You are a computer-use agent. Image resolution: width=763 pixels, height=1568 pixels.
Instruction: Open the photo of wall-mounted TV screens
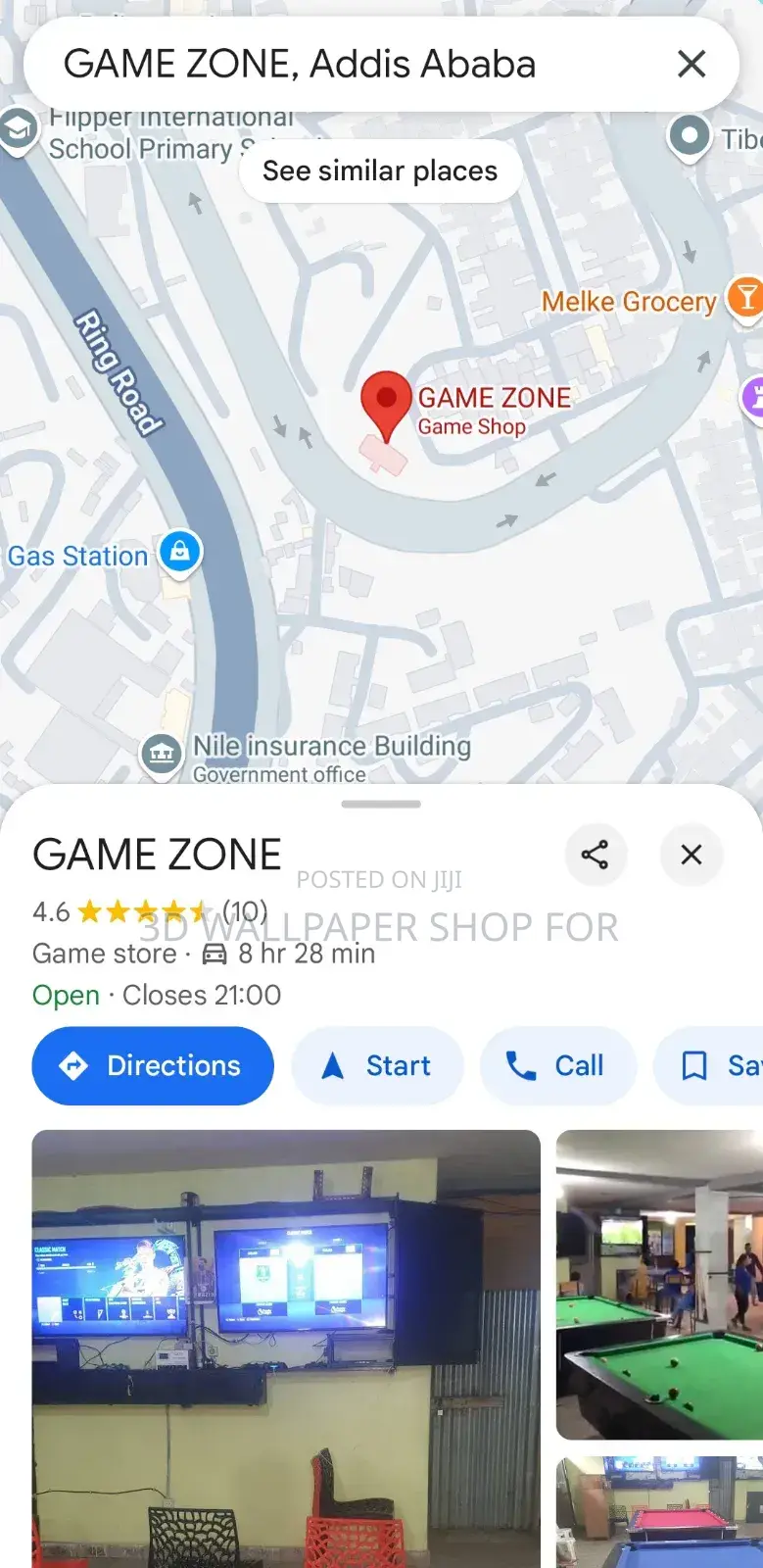[286, 1347]
